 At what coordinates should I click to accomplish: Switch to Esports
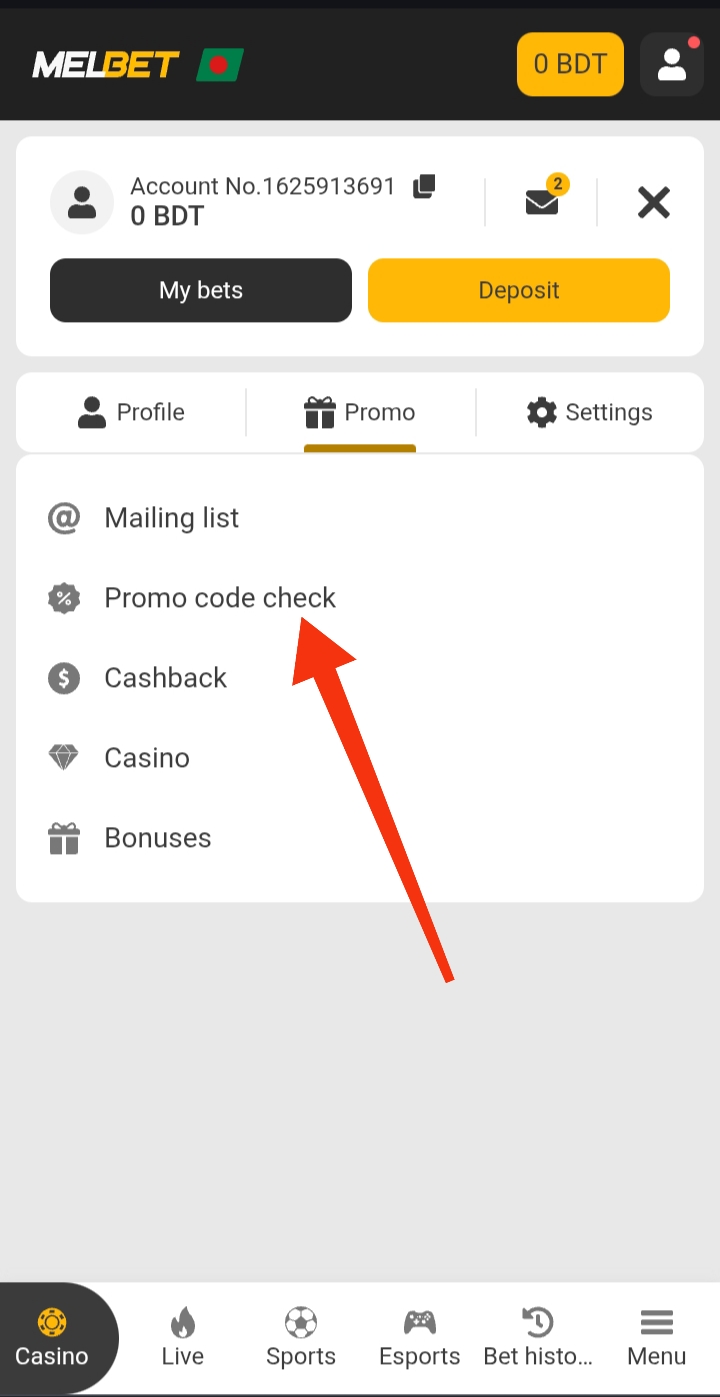420,1338
